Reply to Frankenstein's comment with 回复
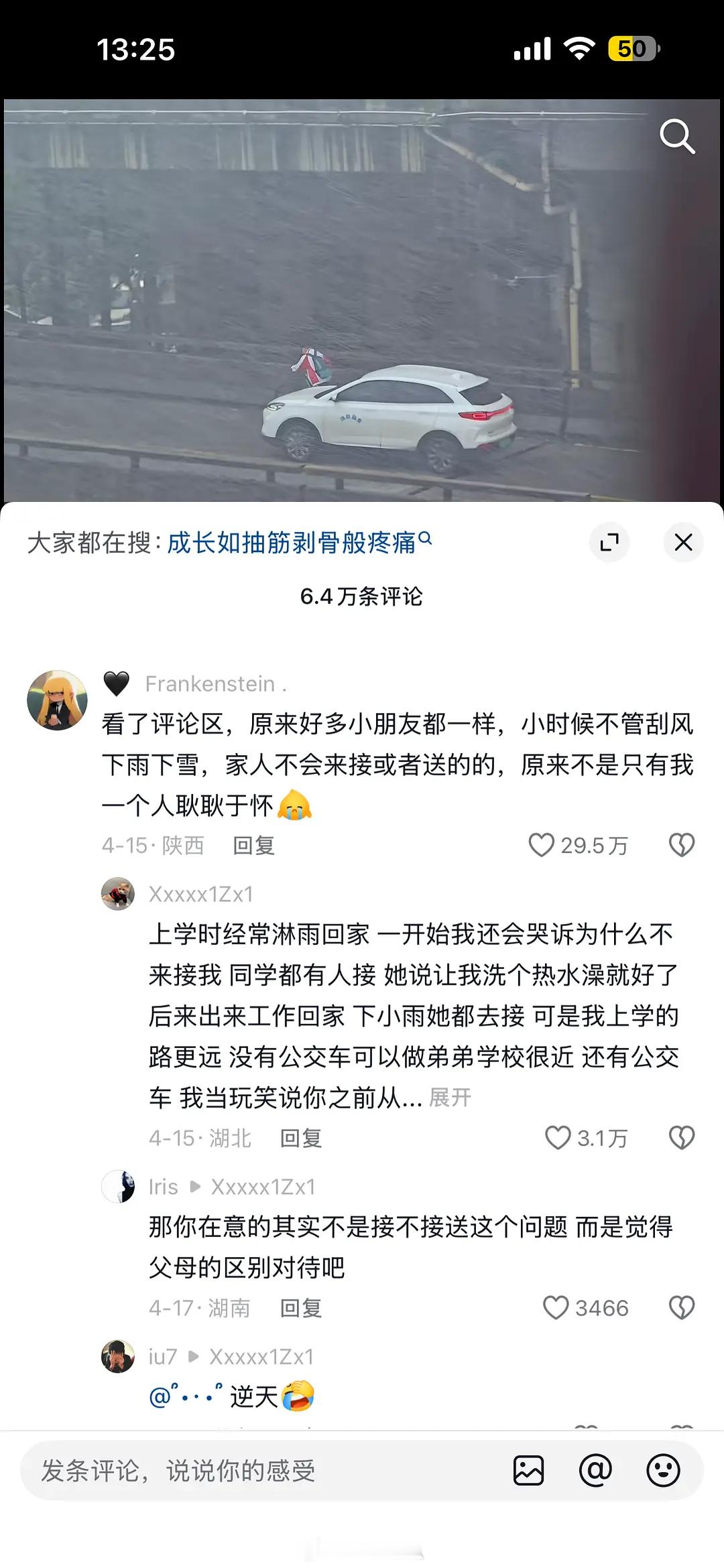This screenshot has height=1568, width=724. point(252,846)
